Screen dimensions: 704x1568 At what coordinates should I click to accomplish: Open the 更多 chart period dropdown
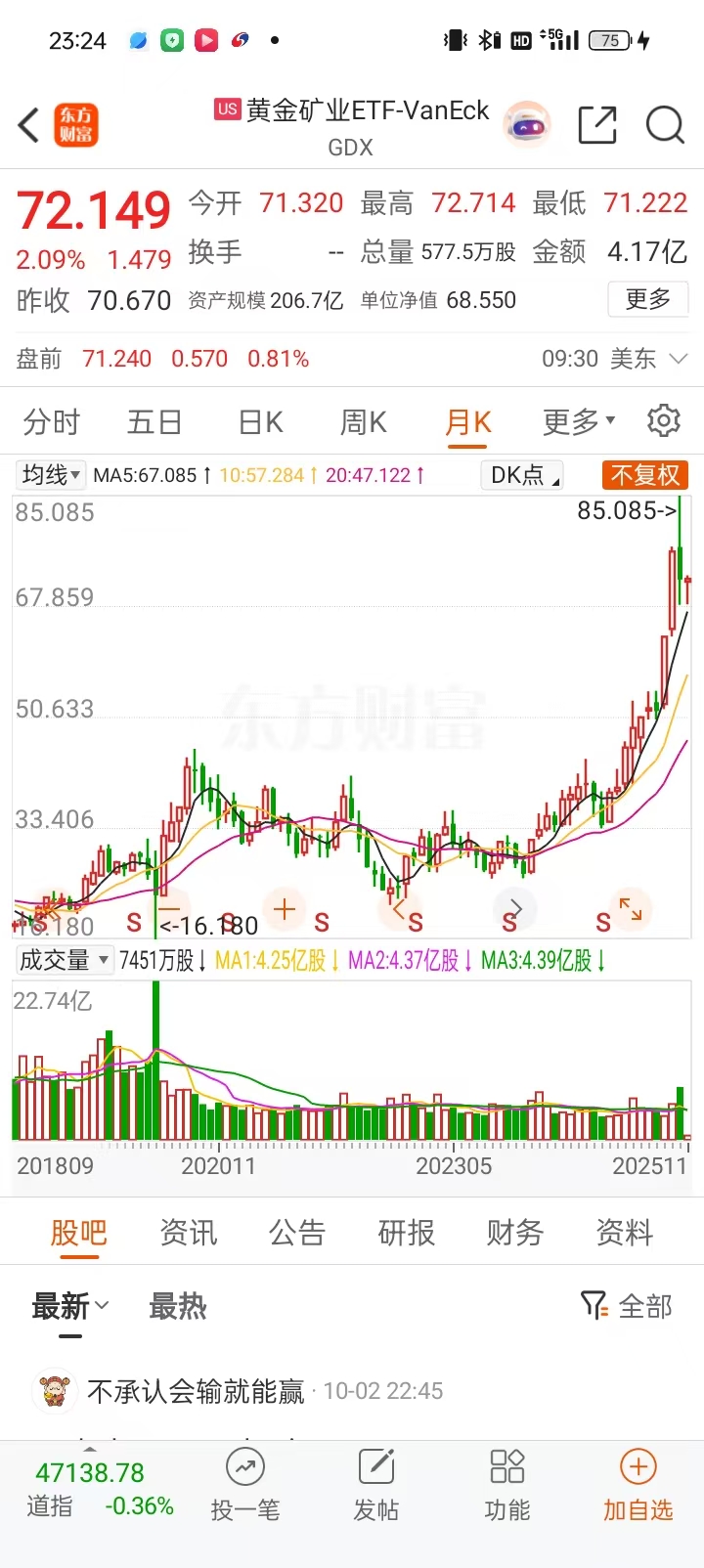578,422
